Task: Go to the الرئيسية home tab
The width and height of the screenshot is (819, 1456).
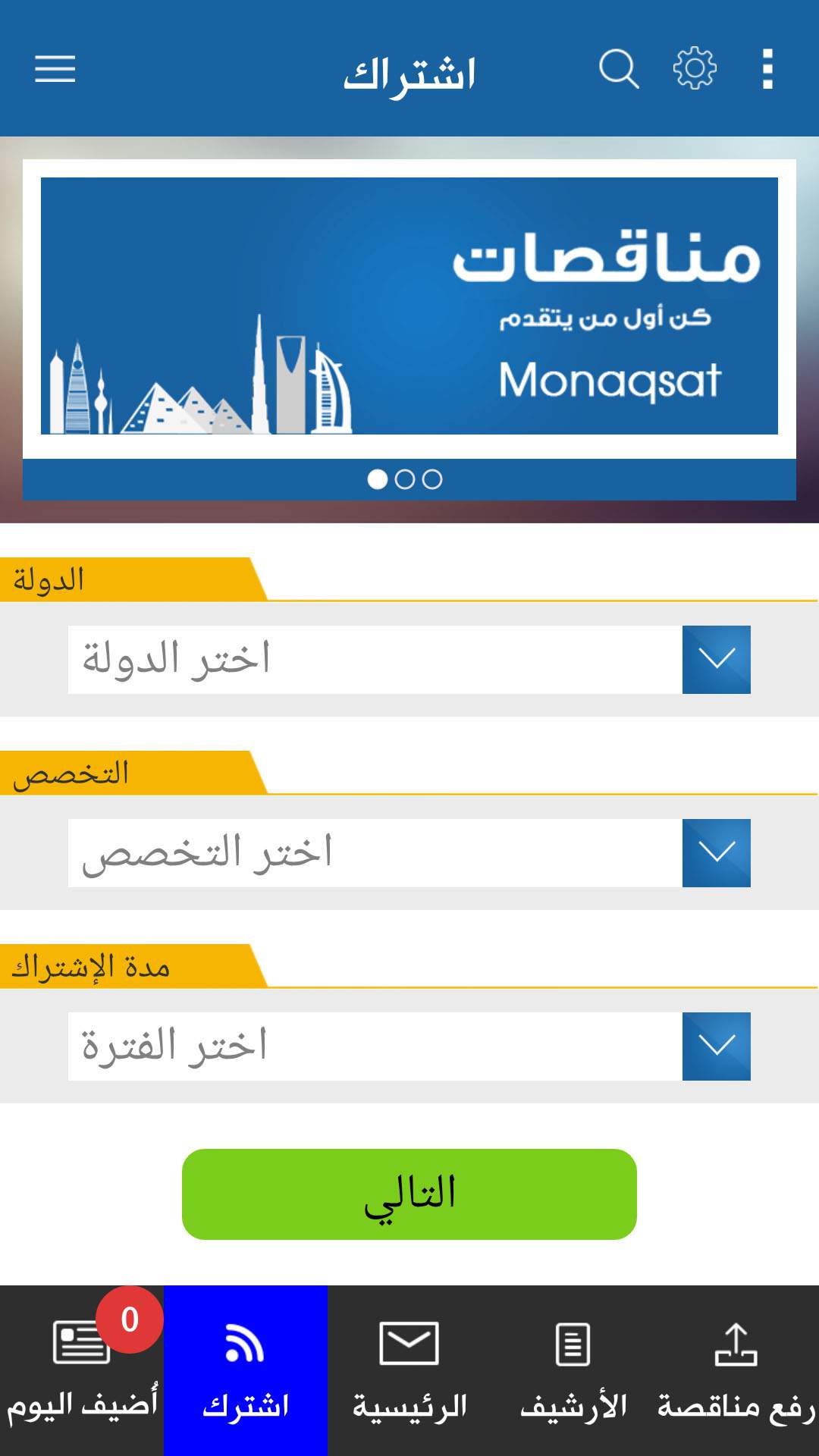Action: (x=409, y=1370)
